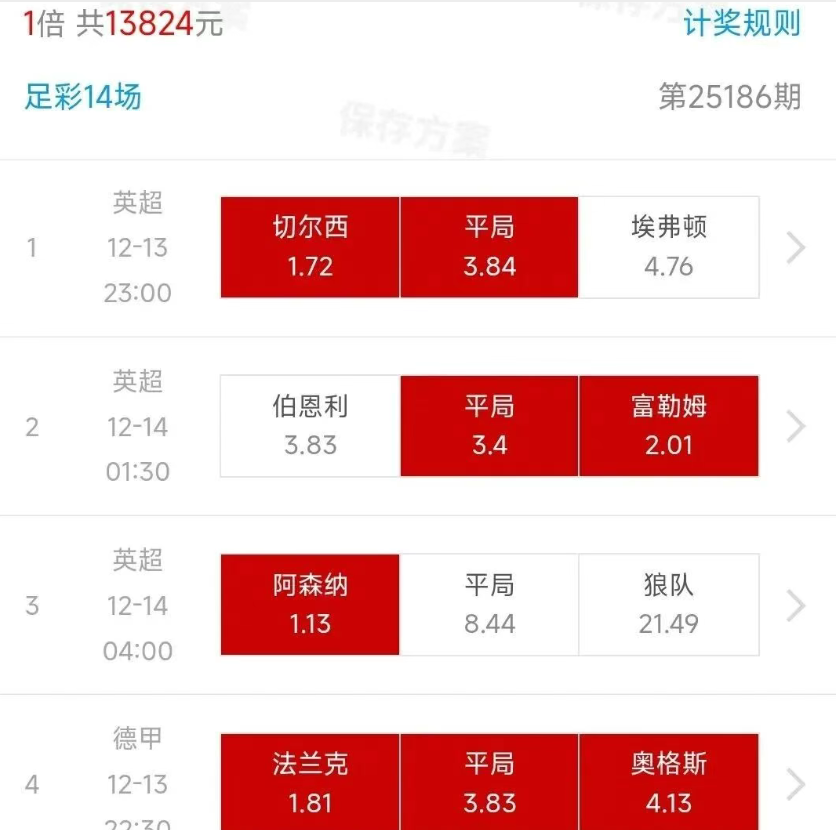Expand details for 切尔西 vs 埃弗顿 match

pos(796,247)
